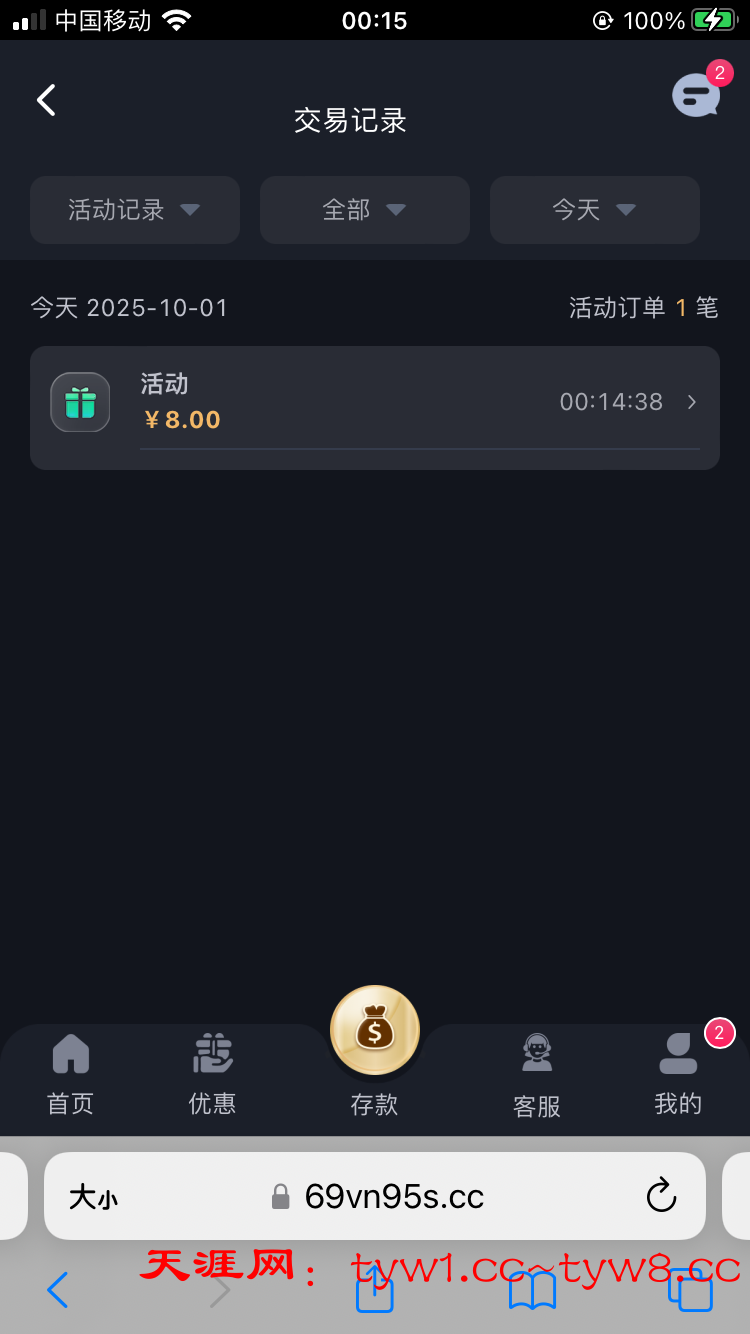Navigate back with the browser back arrow
This screenshot has height=1334, width=750.
tap(58, 1290)
